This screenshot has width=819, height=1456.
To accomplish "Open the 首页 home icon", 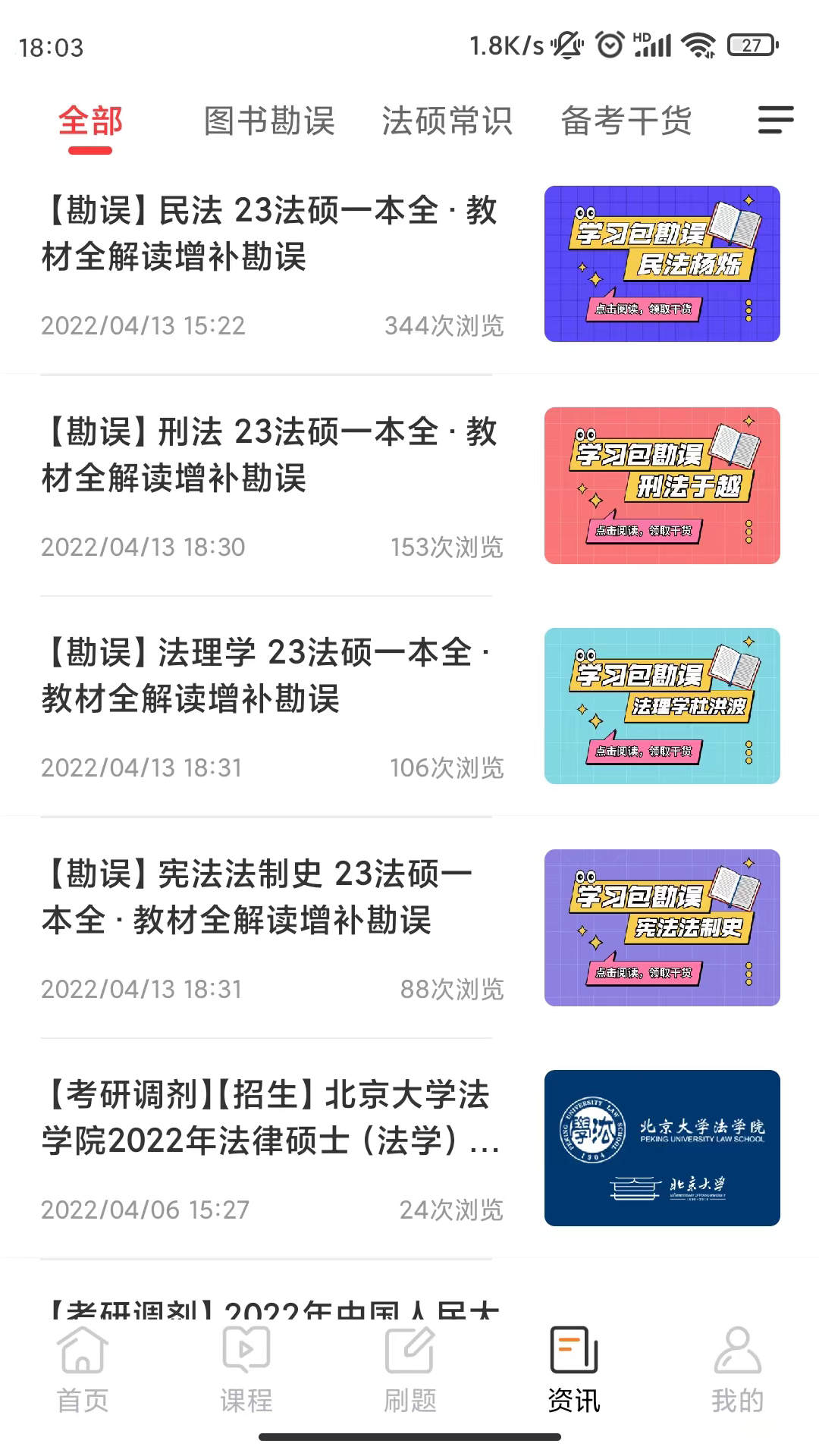I will click(x=81, y=1365).
